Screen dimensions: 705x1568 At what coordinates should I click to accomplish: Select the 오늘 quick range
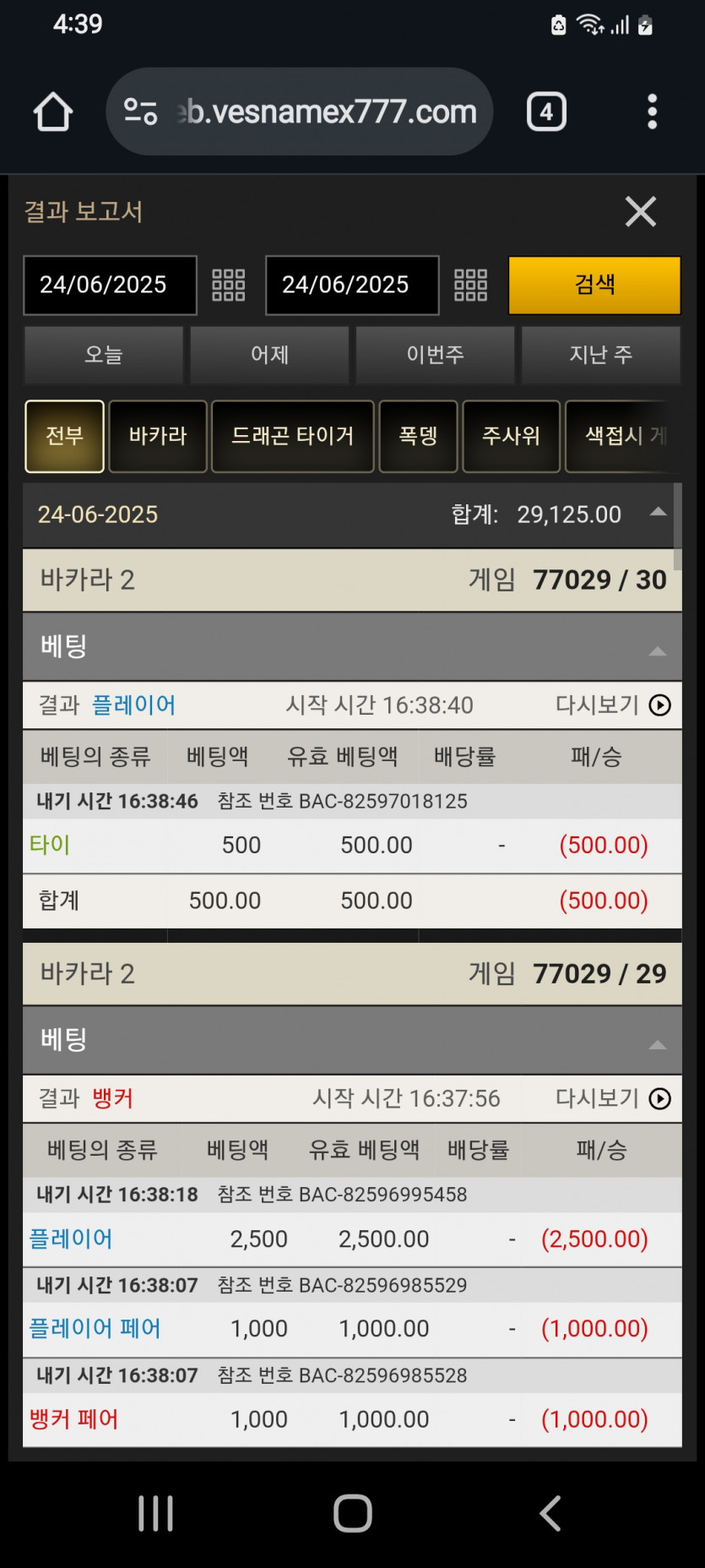pyautogui.click(x=104, y=354)
